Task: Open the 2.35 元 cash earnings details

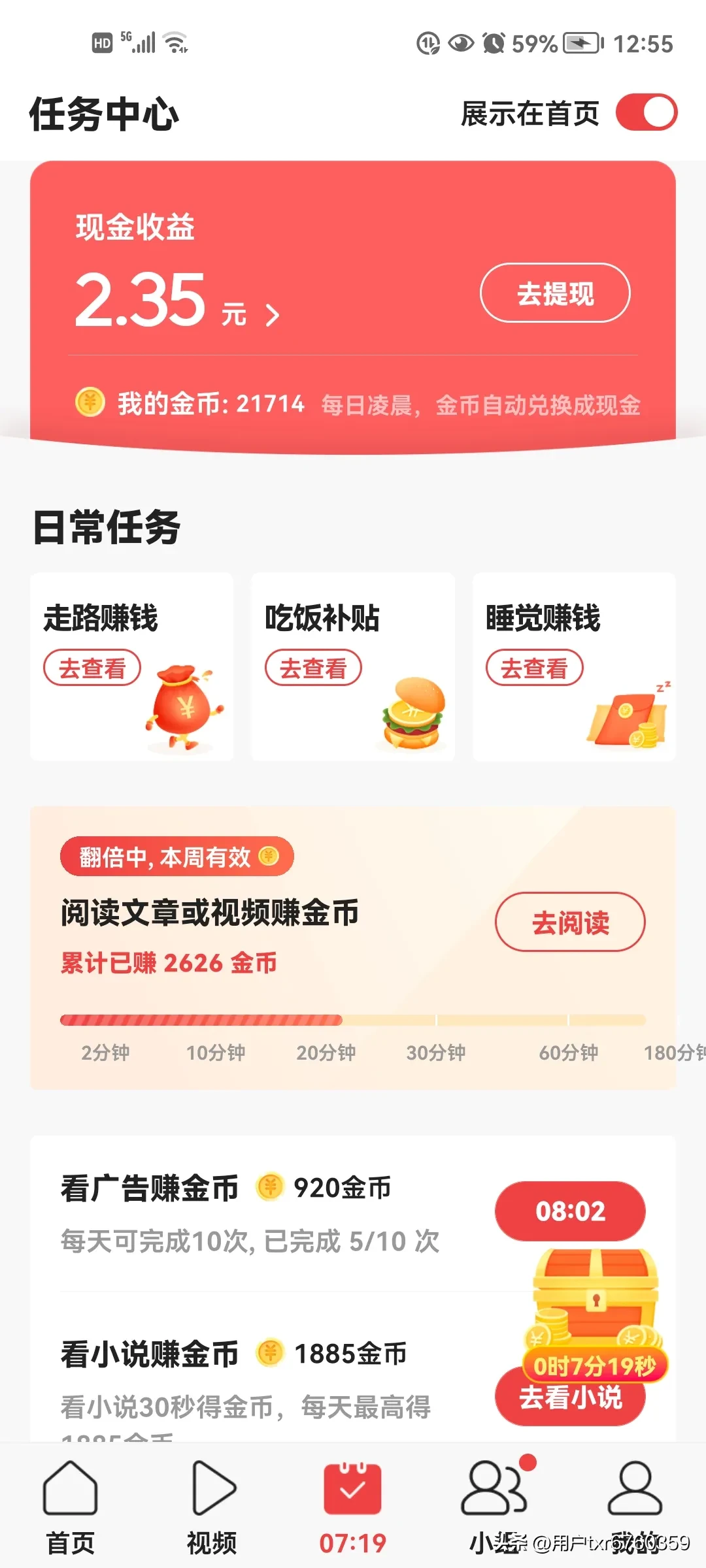Action: [x=176, y=302]
